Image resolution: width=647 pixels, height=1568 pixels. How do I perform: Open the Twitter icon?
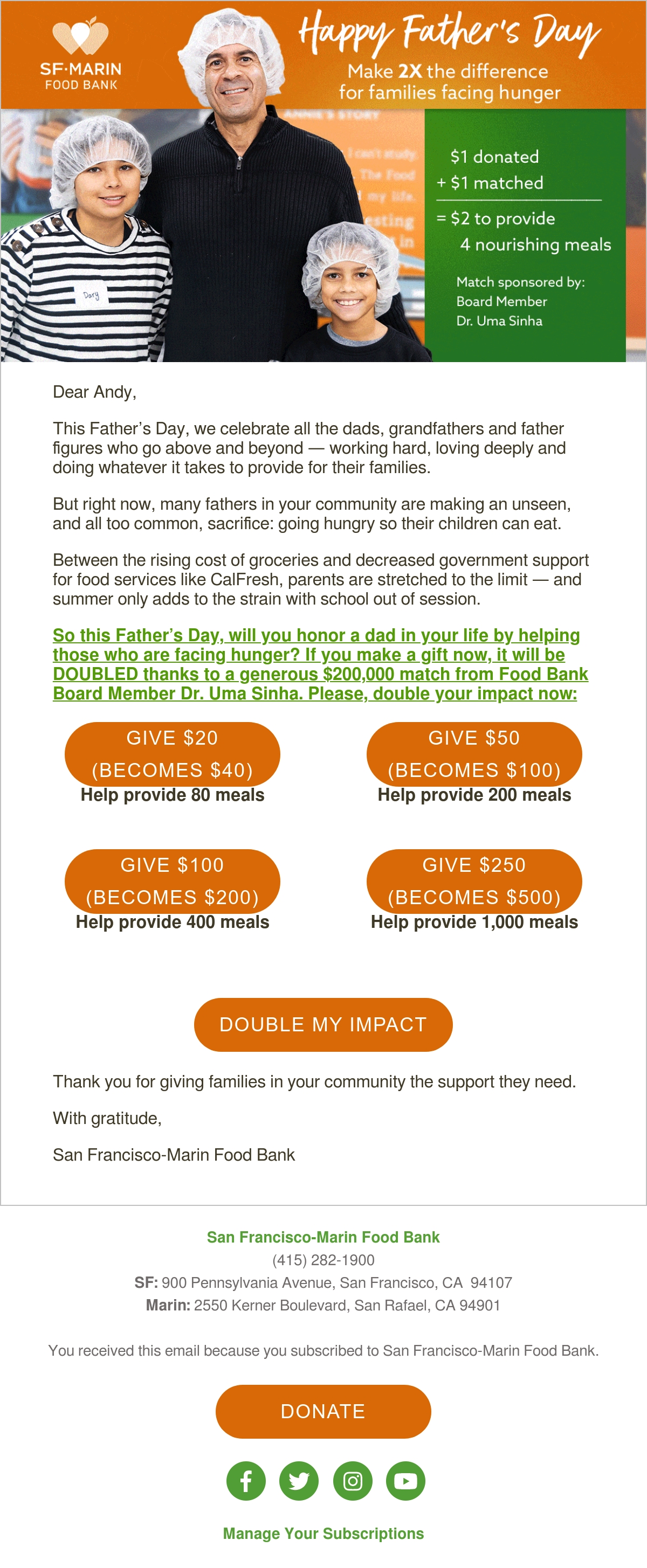299,1480
